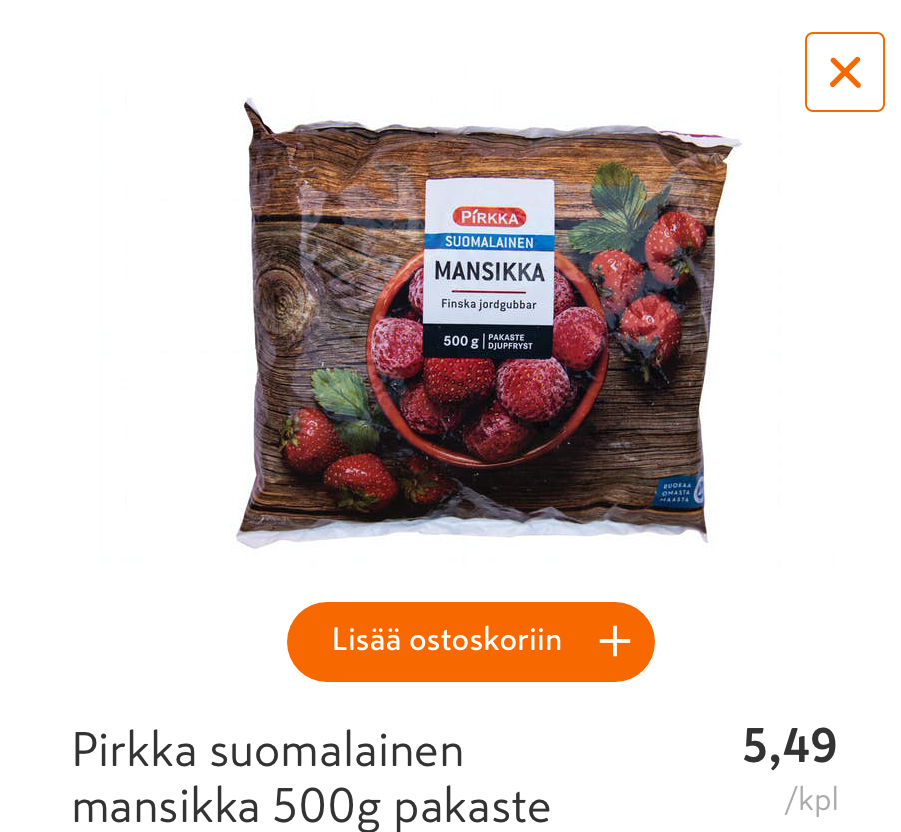901x832 pixels.
Task: Close the product detail view
Action: pyautogui.click(x=844, y=72)
